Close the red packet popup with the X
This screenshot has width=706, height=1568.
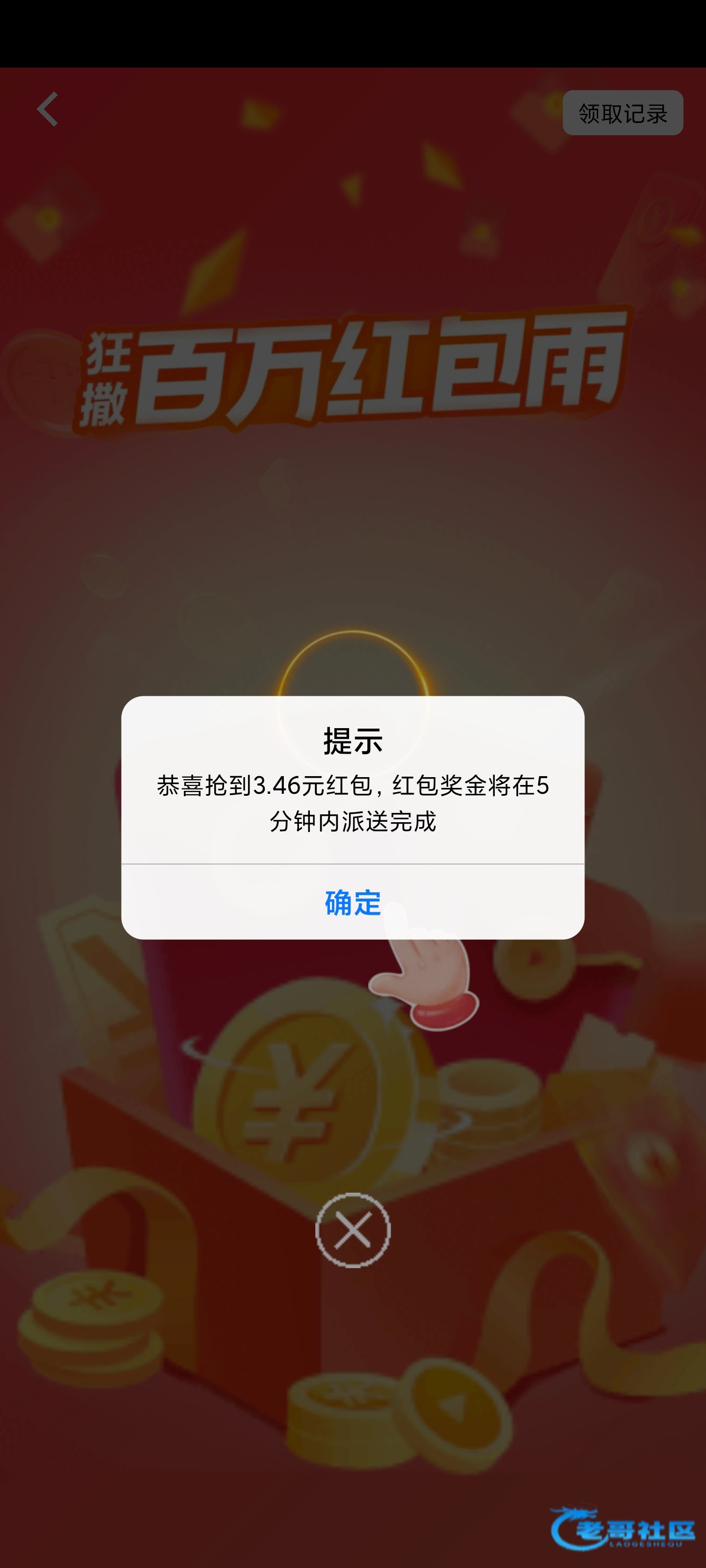[x=353, y=1230]
